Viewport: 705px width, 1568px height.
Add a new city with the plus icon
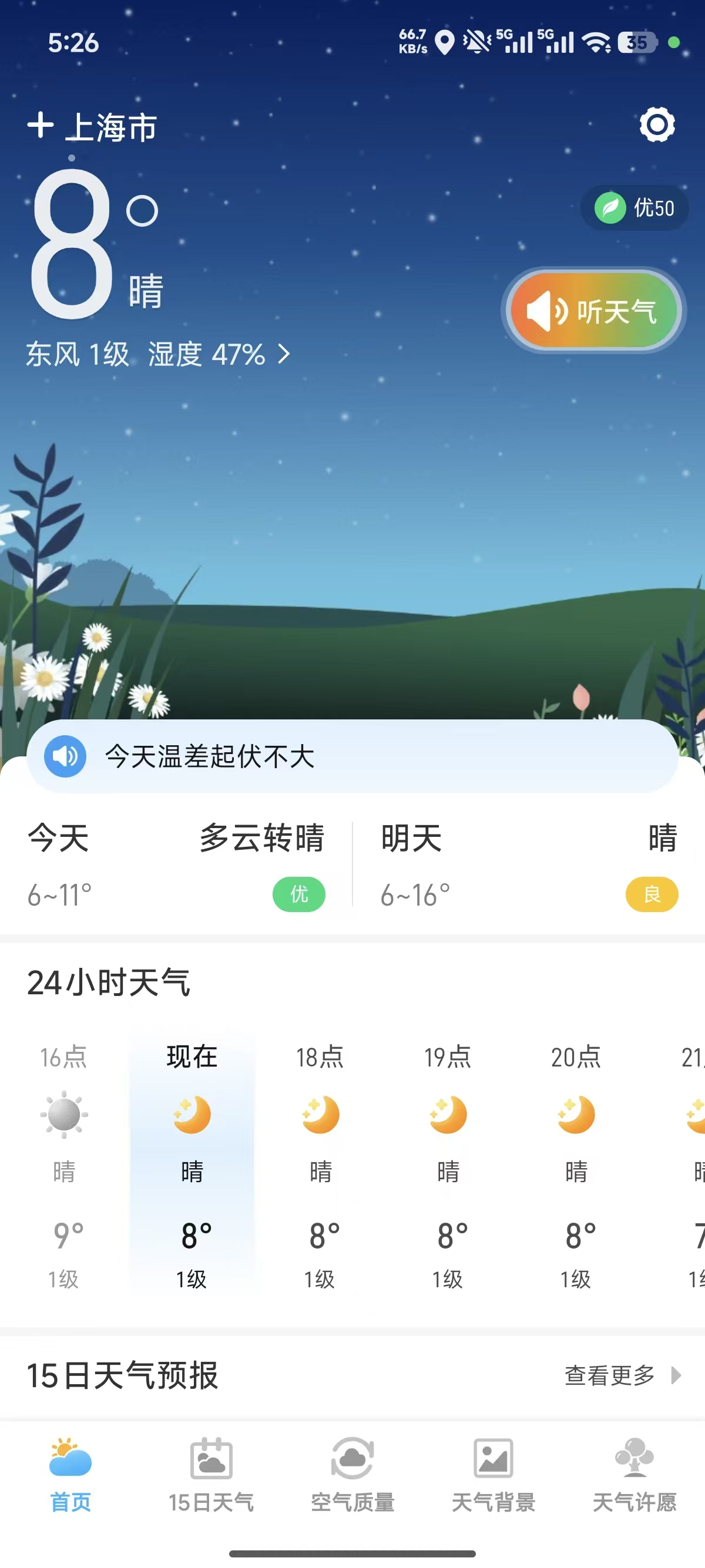pos(41,126)
